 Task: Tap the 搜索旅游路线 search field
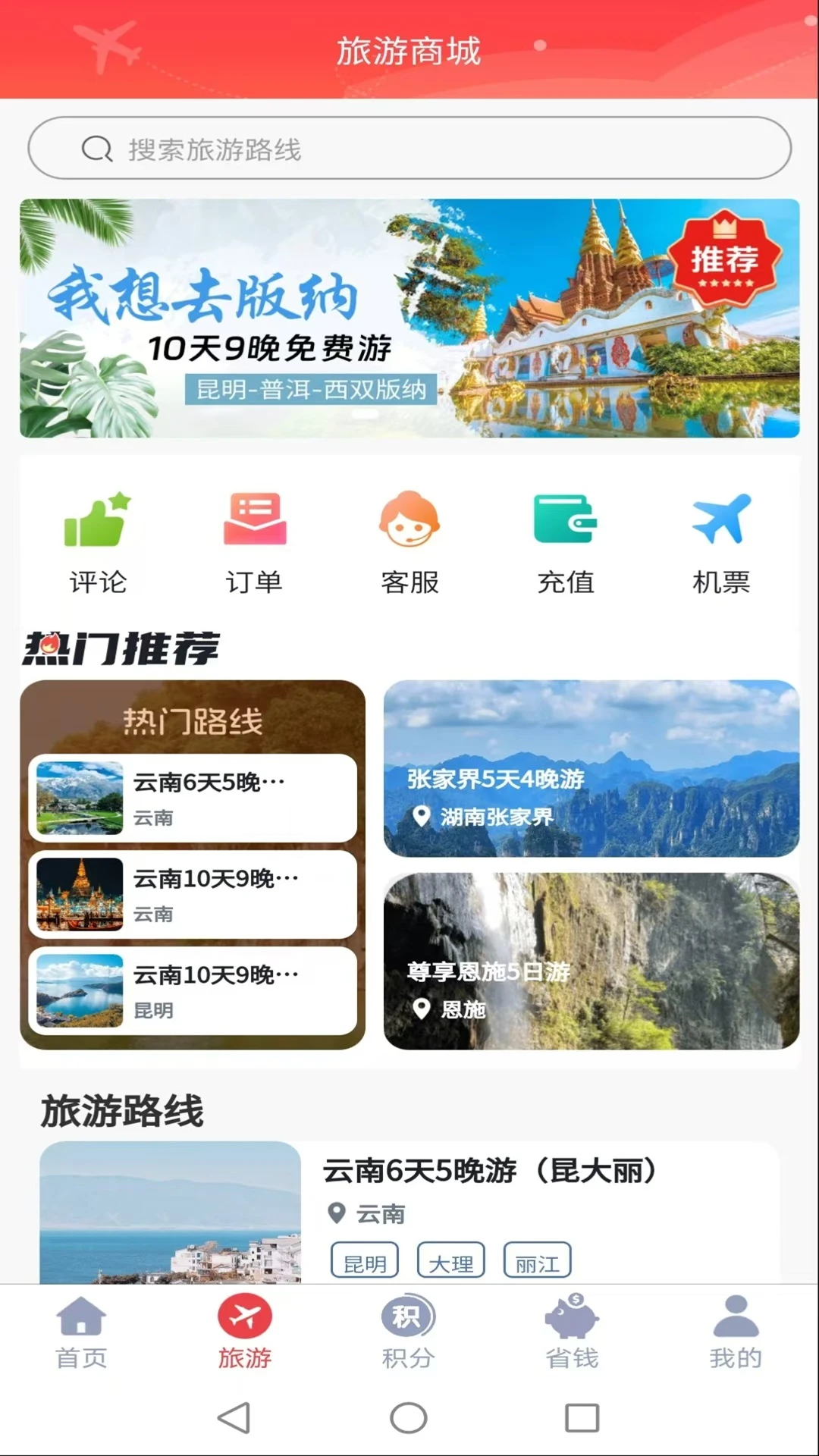click(x=409, y=149)
